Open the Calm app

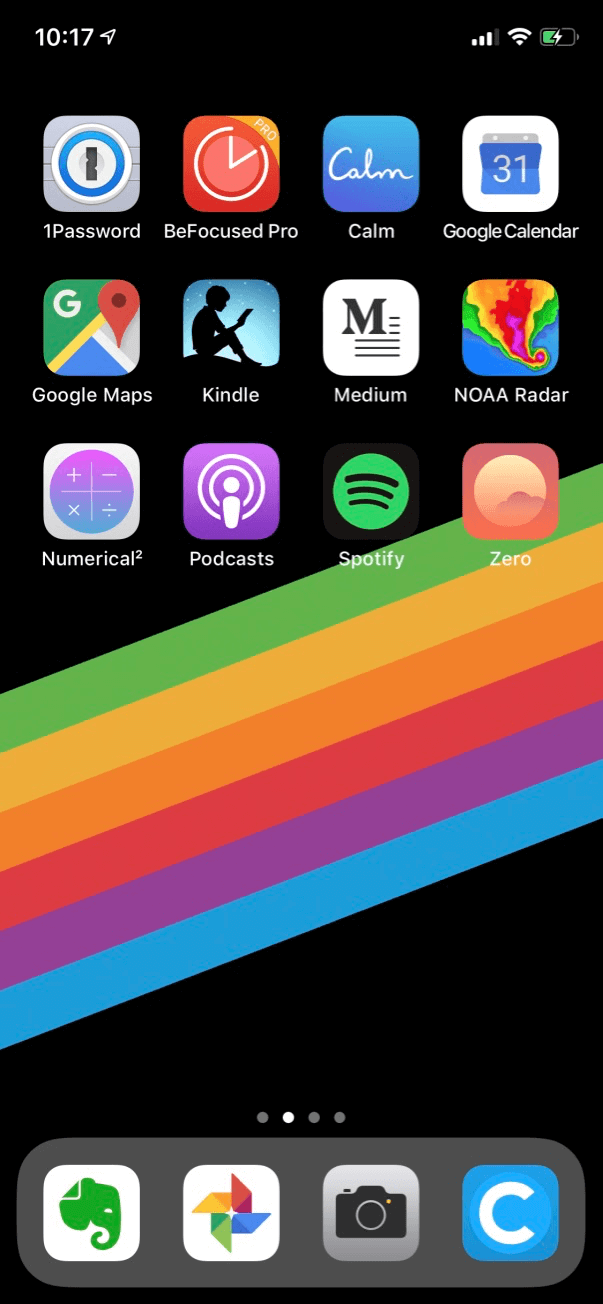pyautogui.click(x=371, y=164)
